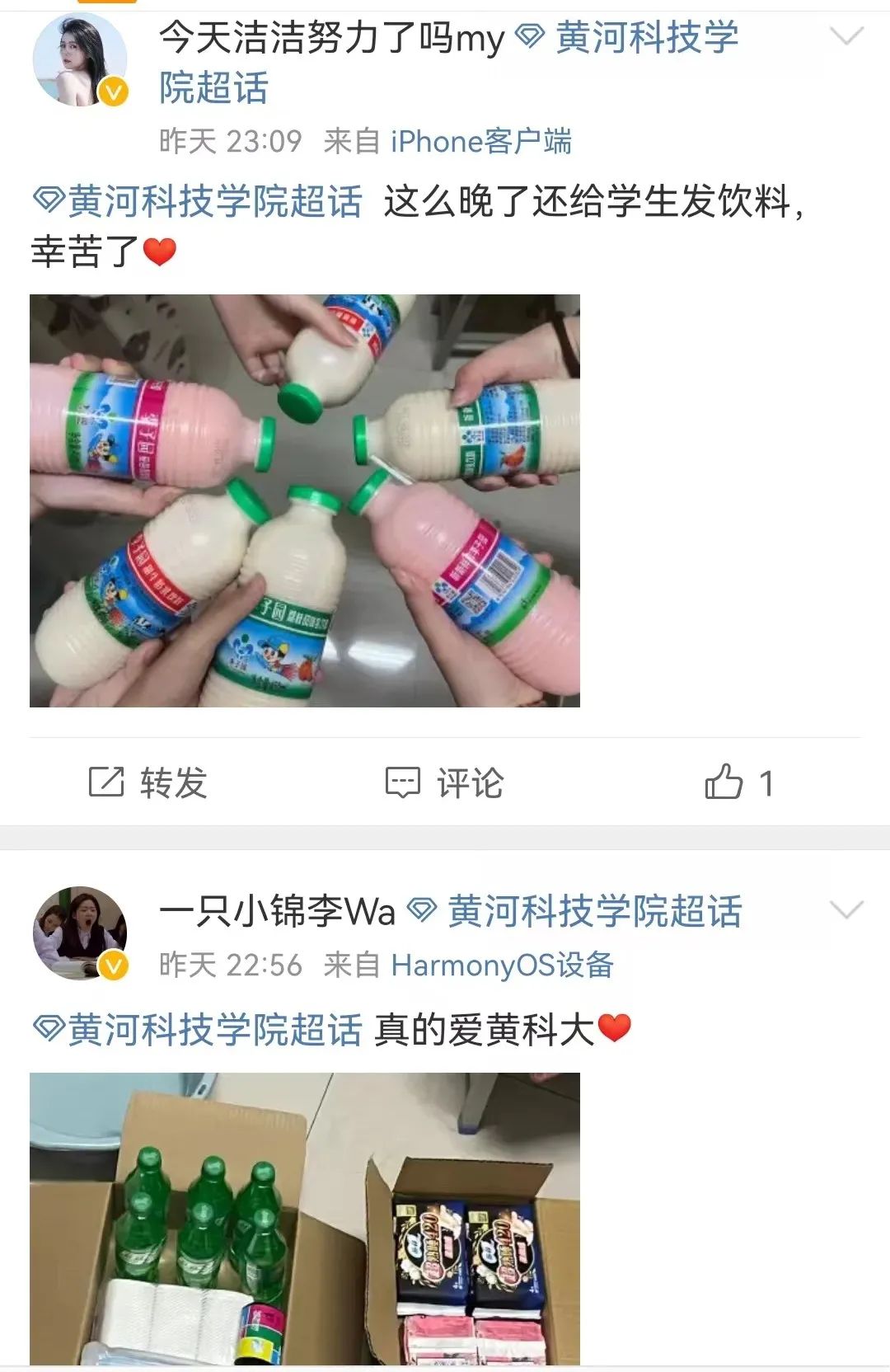Viewport: 890px width, 1372px height.
Task: Open avatar of 今天洁洁努力了吗my
Action: [x=80, y=59]
